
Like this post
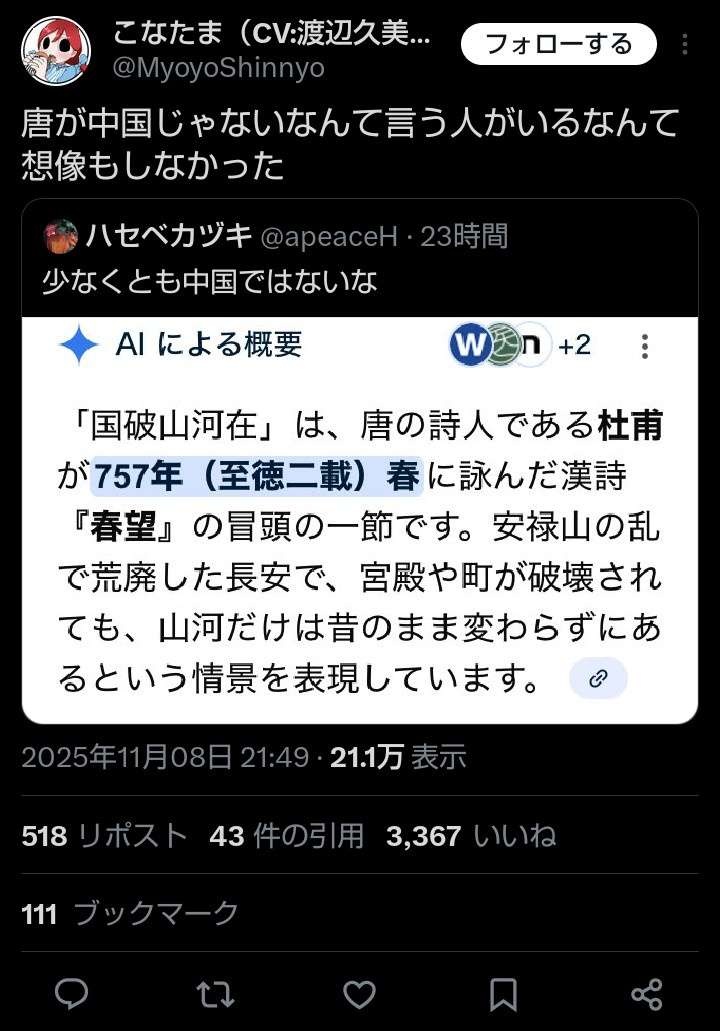tap(359, 993)
